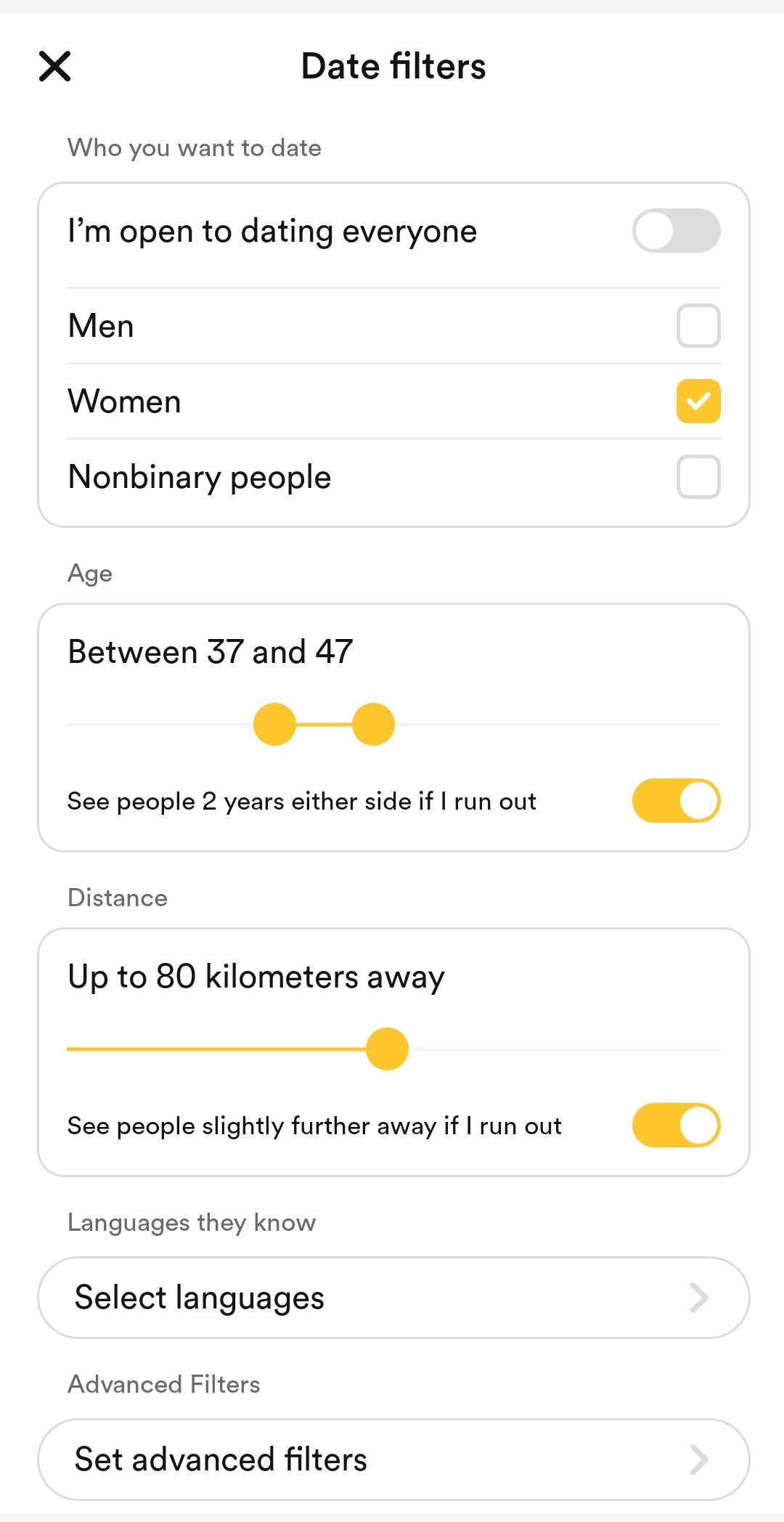Close the Date filters screen

coord(54,66)
